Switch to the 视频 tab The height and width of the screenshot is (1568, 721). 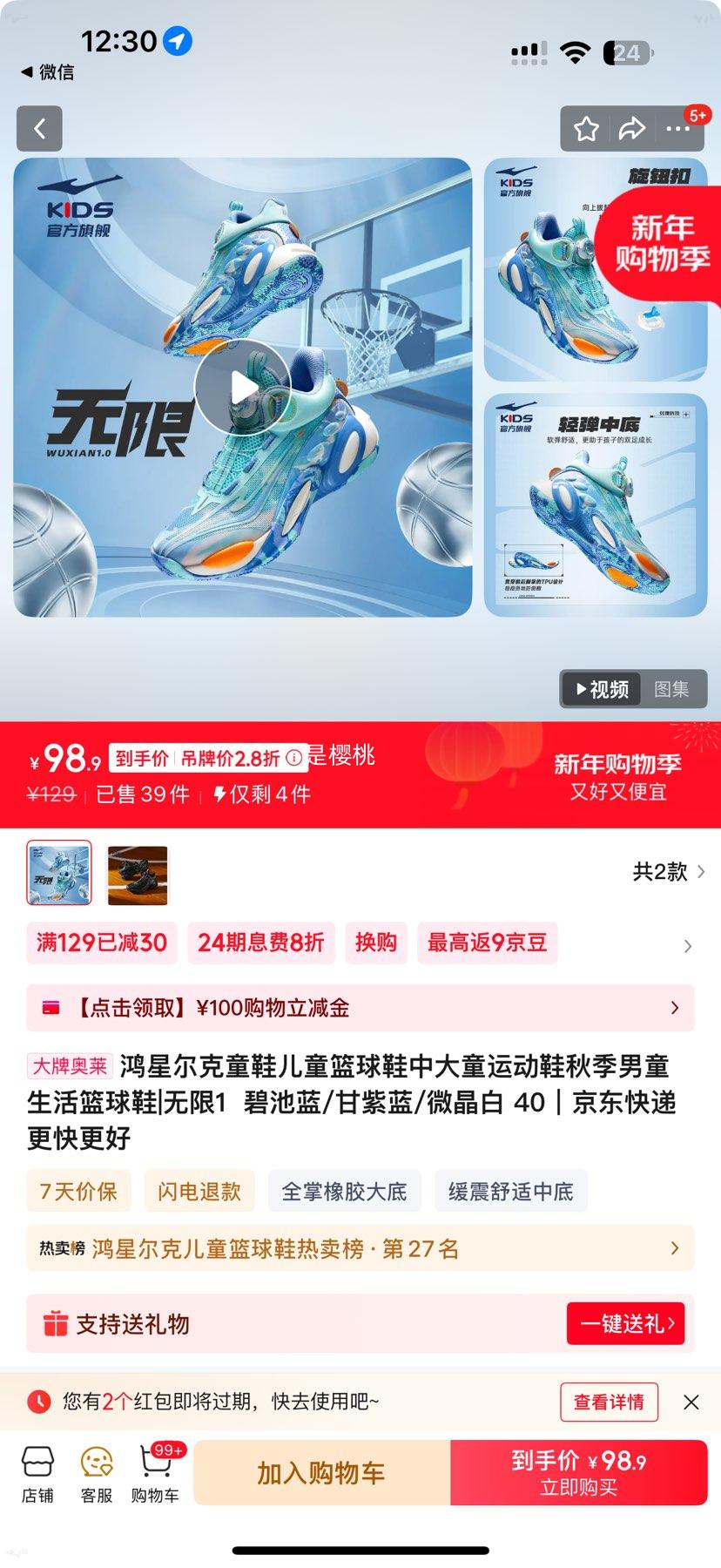[x=600, y=689]
